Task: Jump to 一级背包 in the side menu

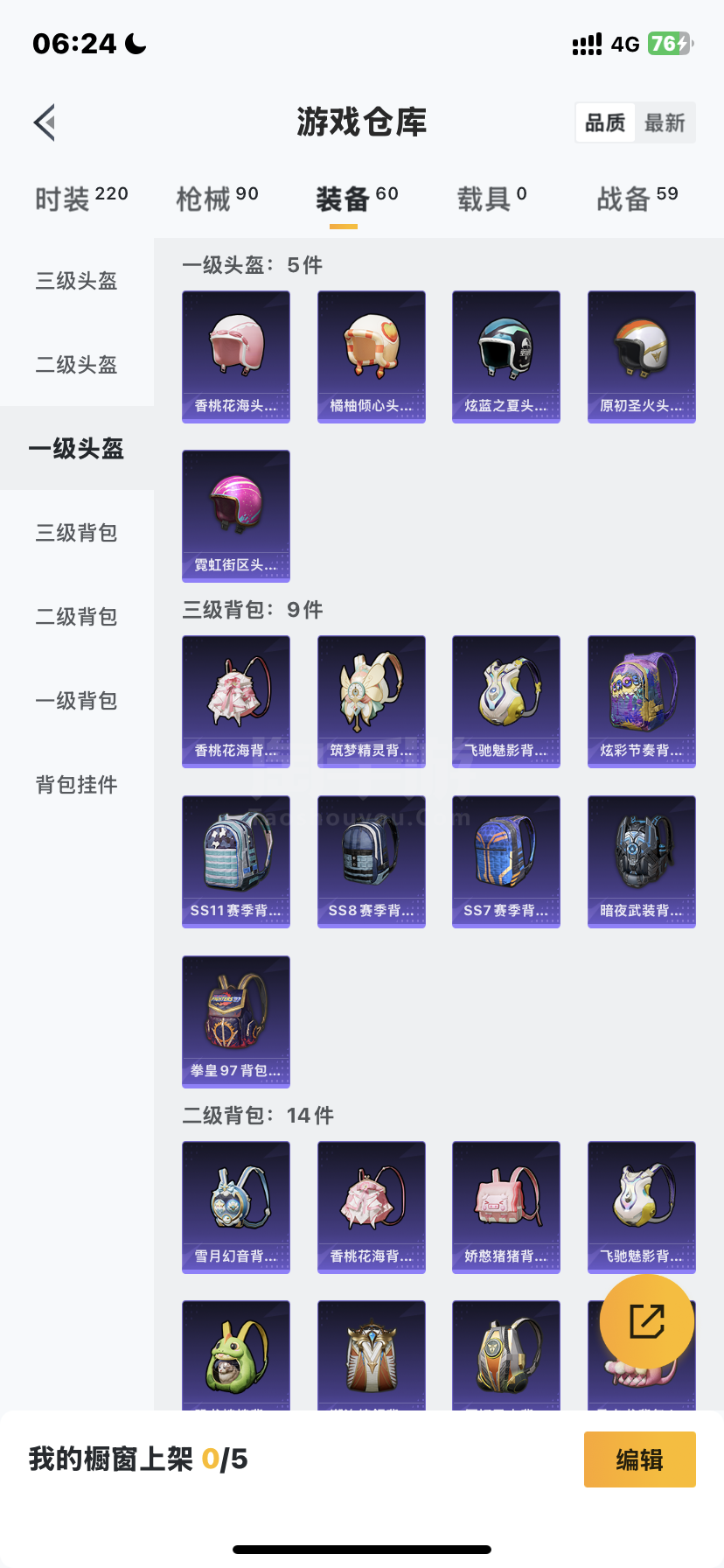Action: [77, 701]
